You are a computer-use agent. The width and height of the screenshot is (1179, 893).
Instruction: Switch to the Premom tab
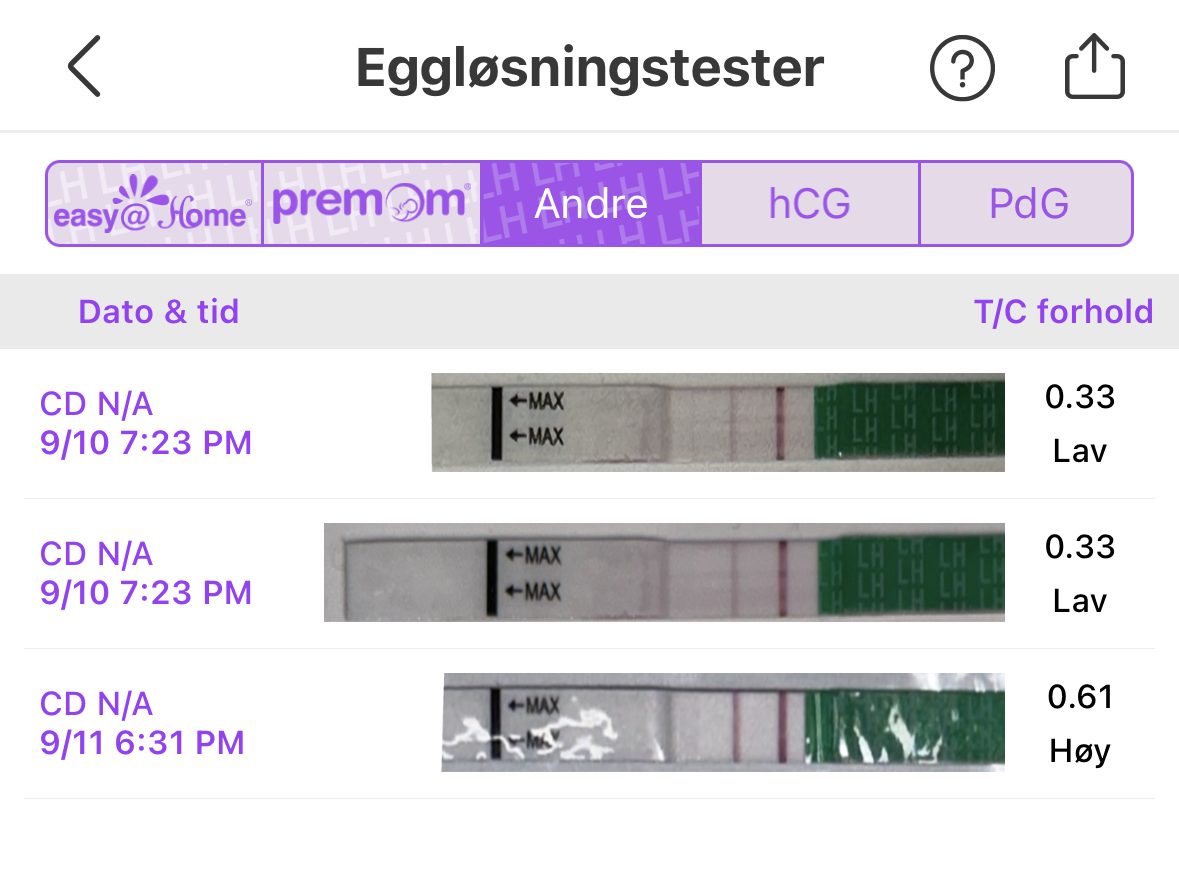pyautogui.click(x=371, y=204)
